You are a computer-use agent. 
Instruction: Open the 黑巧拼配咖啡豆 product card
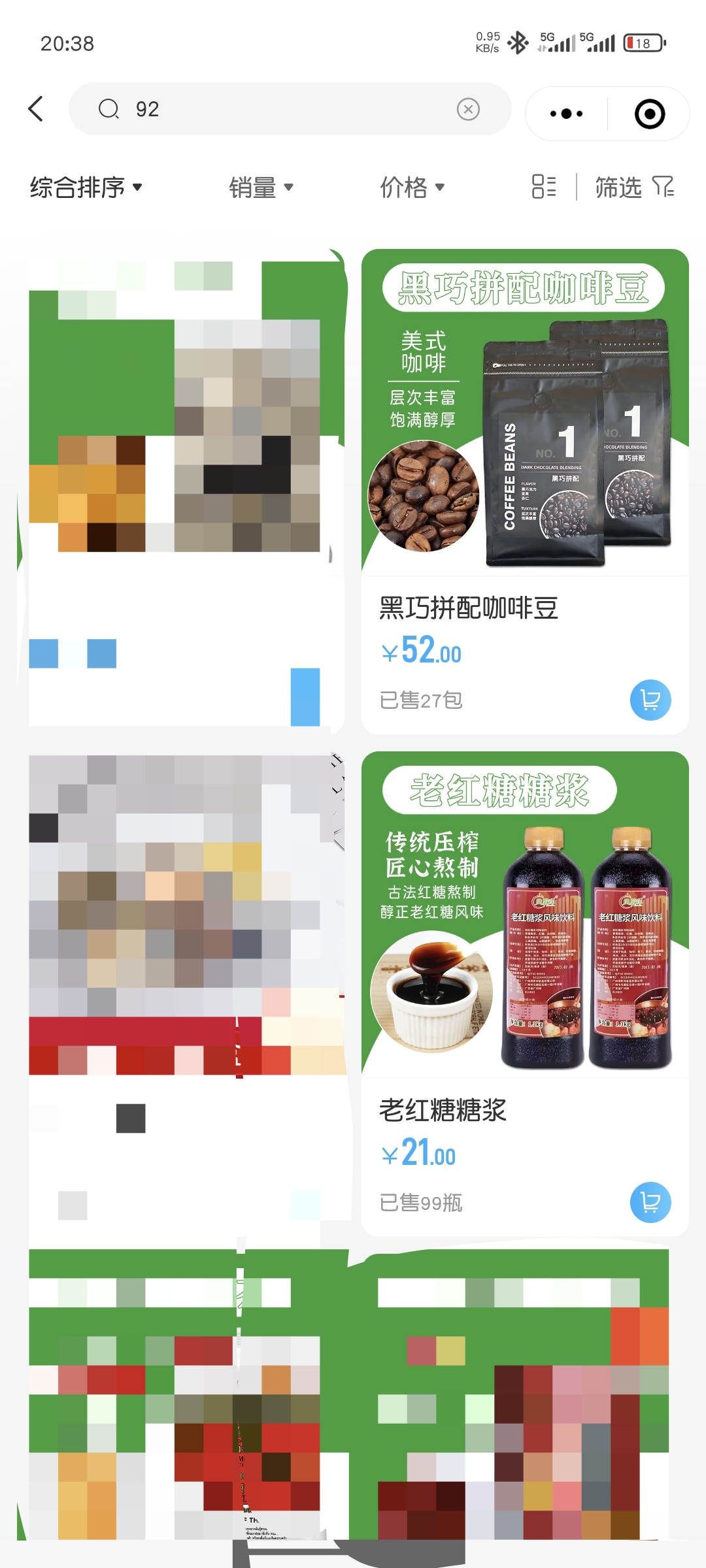(525, 457)
